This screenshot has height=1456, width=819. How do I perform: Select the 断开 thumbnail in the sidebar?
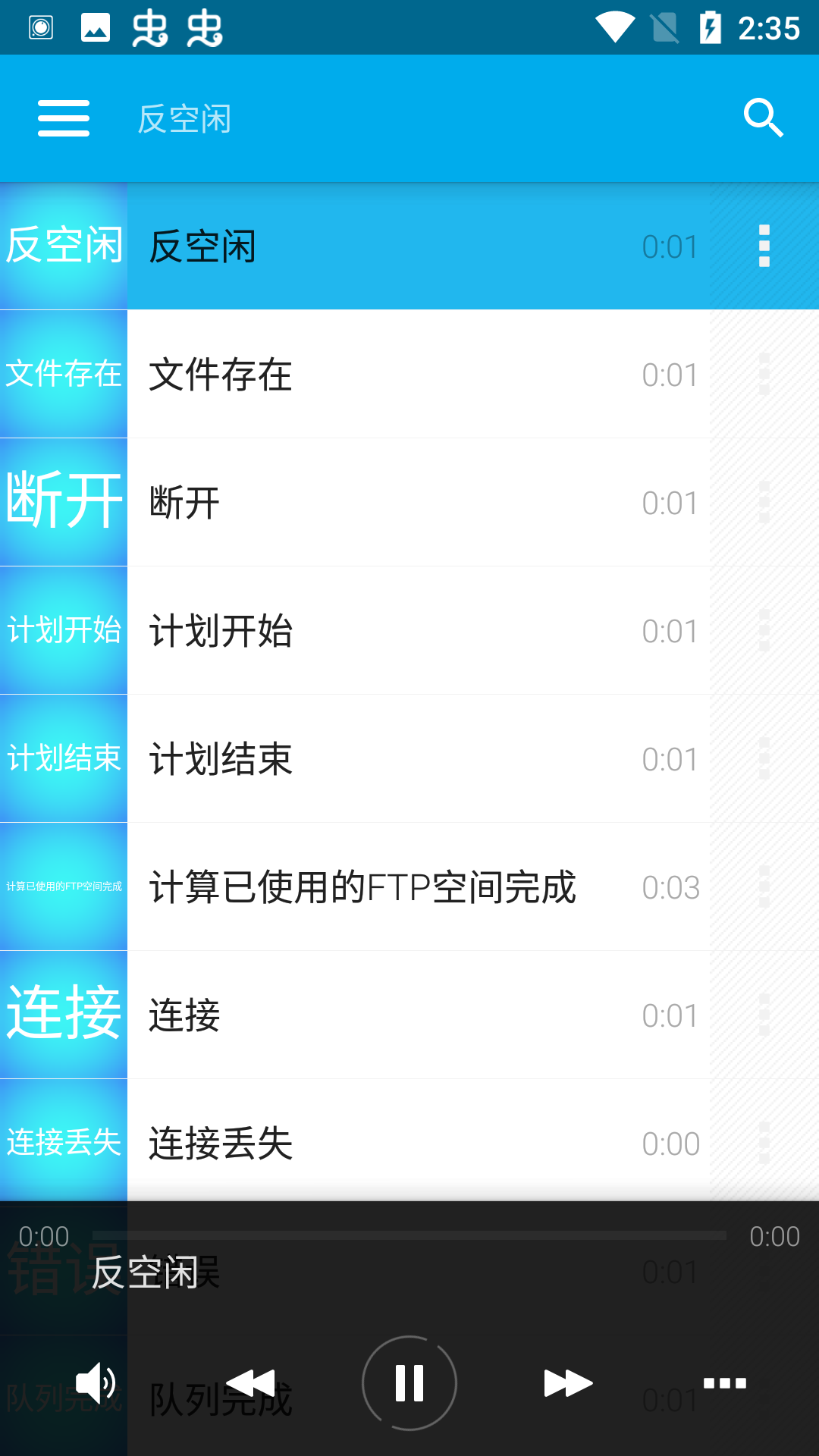tap(64, 500)
